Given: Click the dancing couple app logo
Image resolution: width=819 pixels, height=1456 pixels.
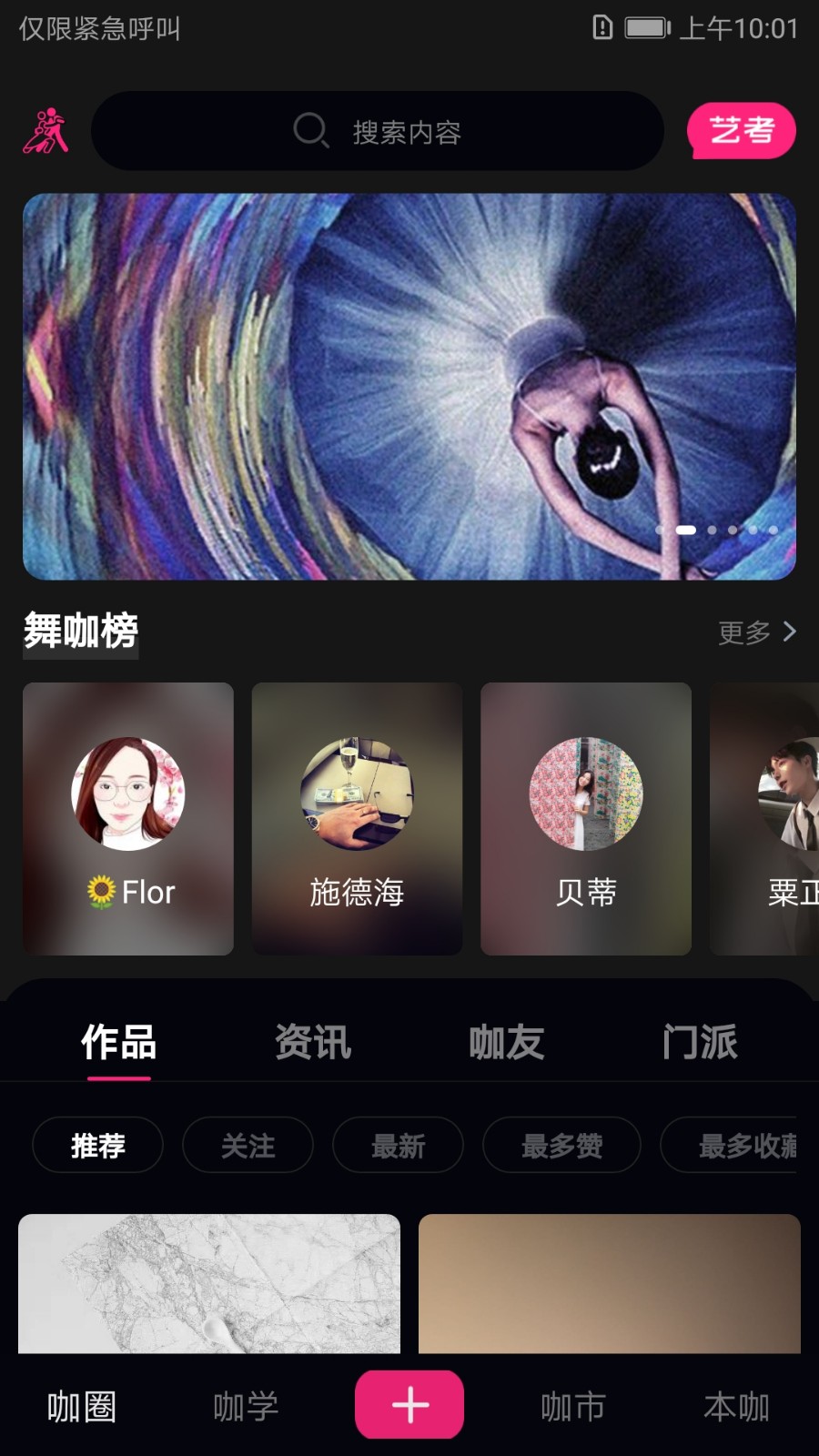Looking at the screenshot, I should point(47,132).
